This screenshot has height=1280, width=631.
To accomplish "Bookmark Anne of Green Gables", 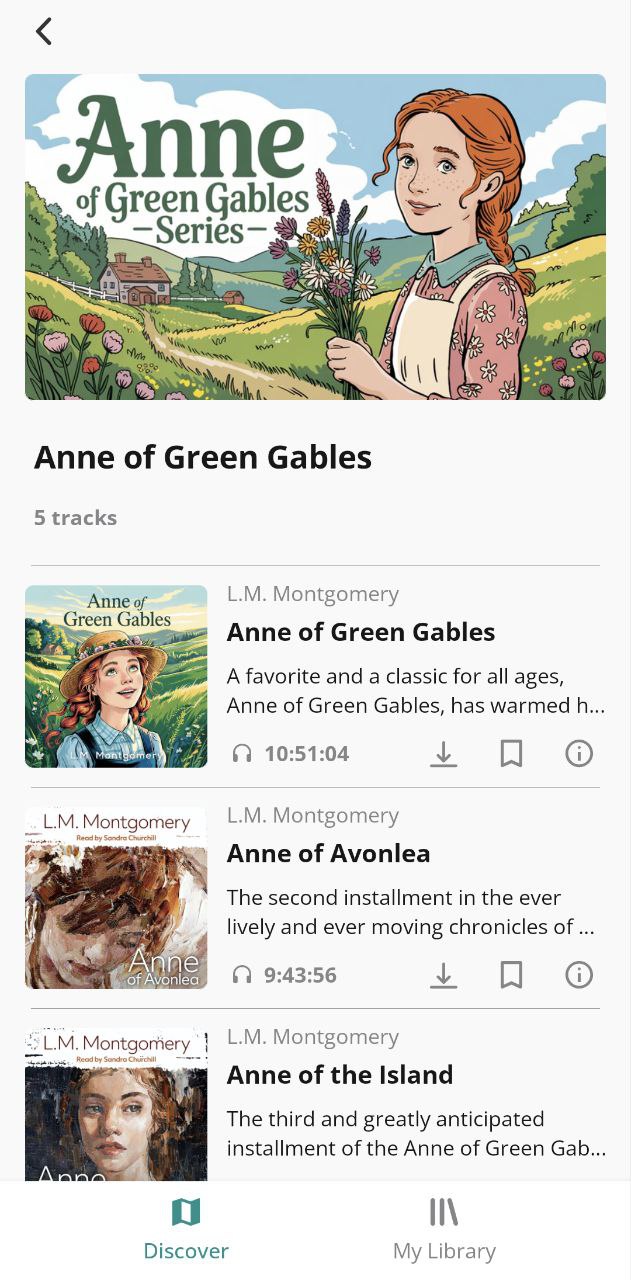I will [511, 754].
